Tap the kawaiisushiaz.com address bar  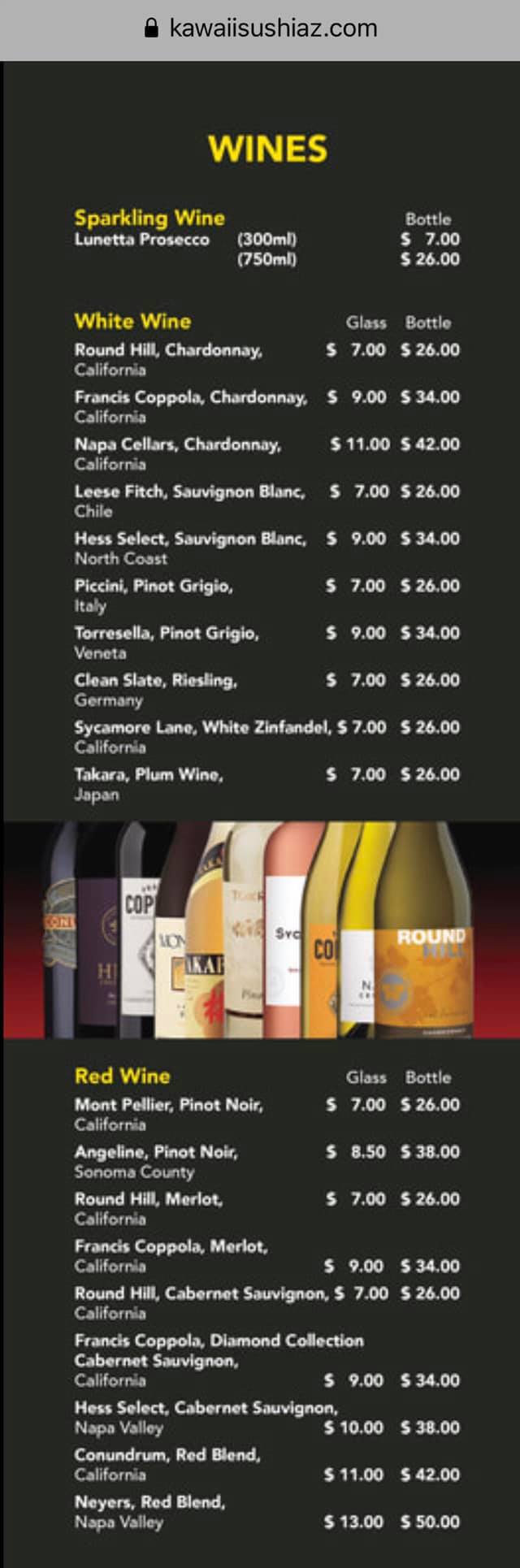(x=261, y=28)
